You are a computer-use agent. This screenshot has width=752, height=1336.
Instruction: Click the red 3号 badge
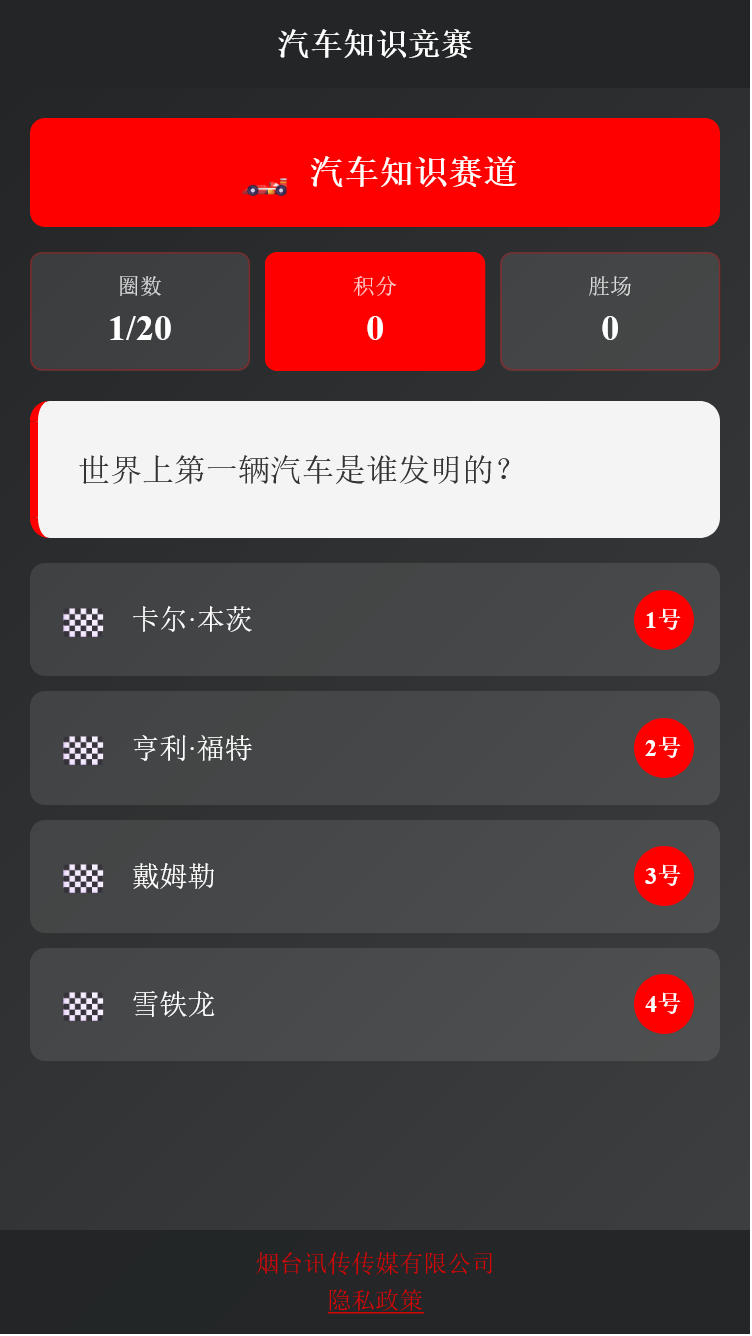[x=664, y=877]
